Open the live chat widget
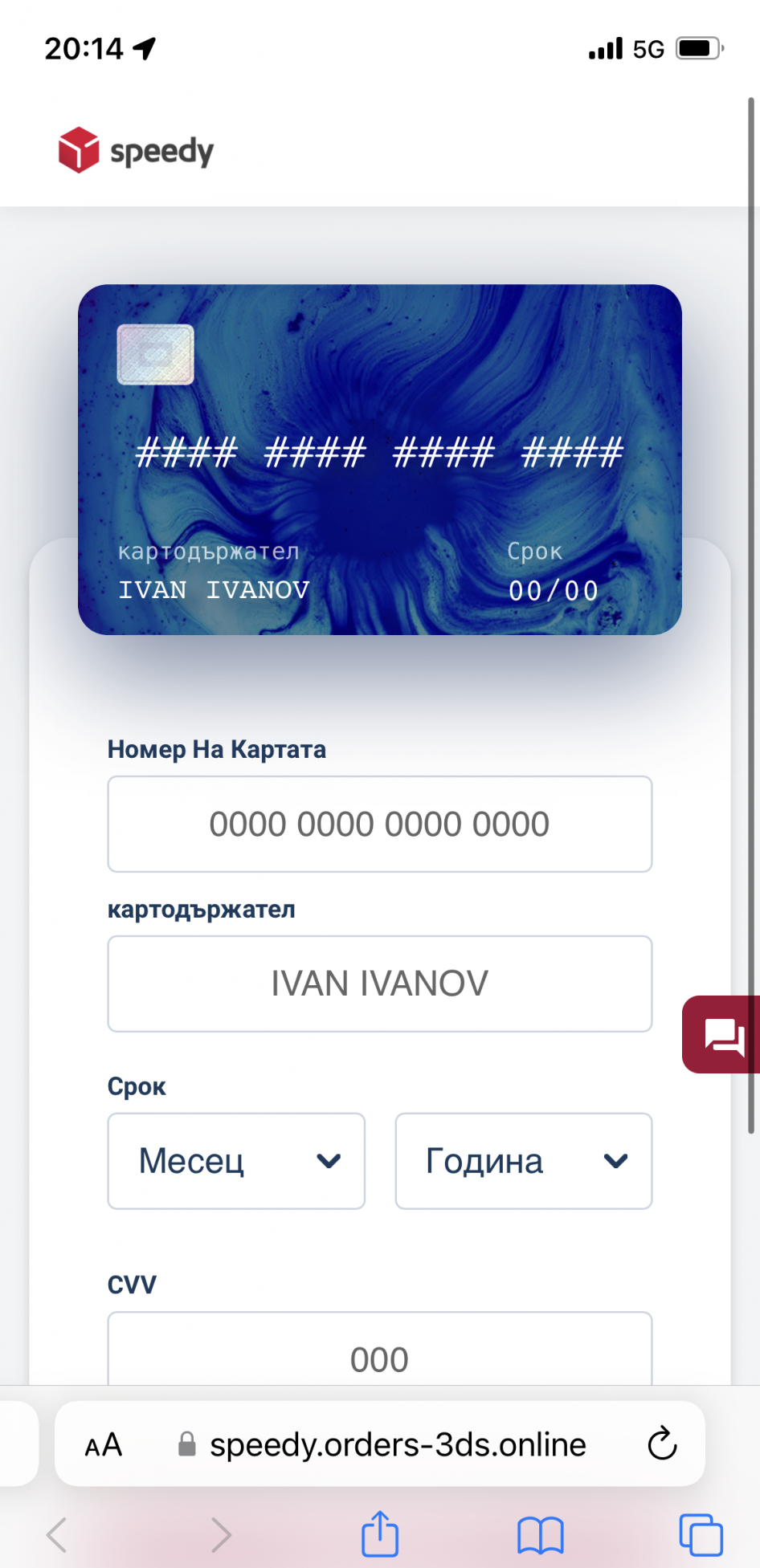The image size is (760, 1568). coord(723,1035)
